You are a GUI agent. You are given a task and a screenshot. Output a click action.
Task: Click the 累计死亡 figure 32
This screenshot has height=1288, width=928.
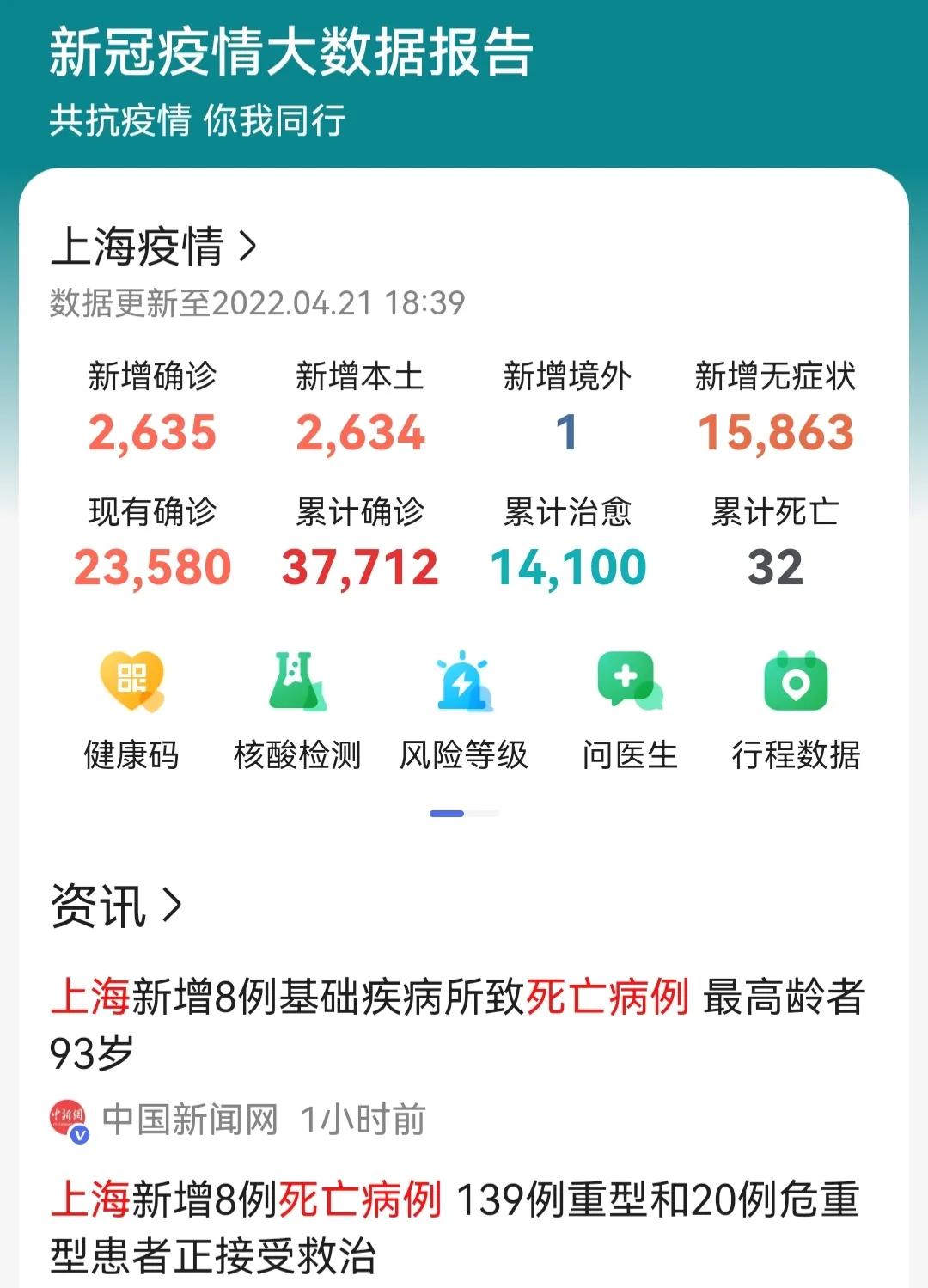(773, 567)
